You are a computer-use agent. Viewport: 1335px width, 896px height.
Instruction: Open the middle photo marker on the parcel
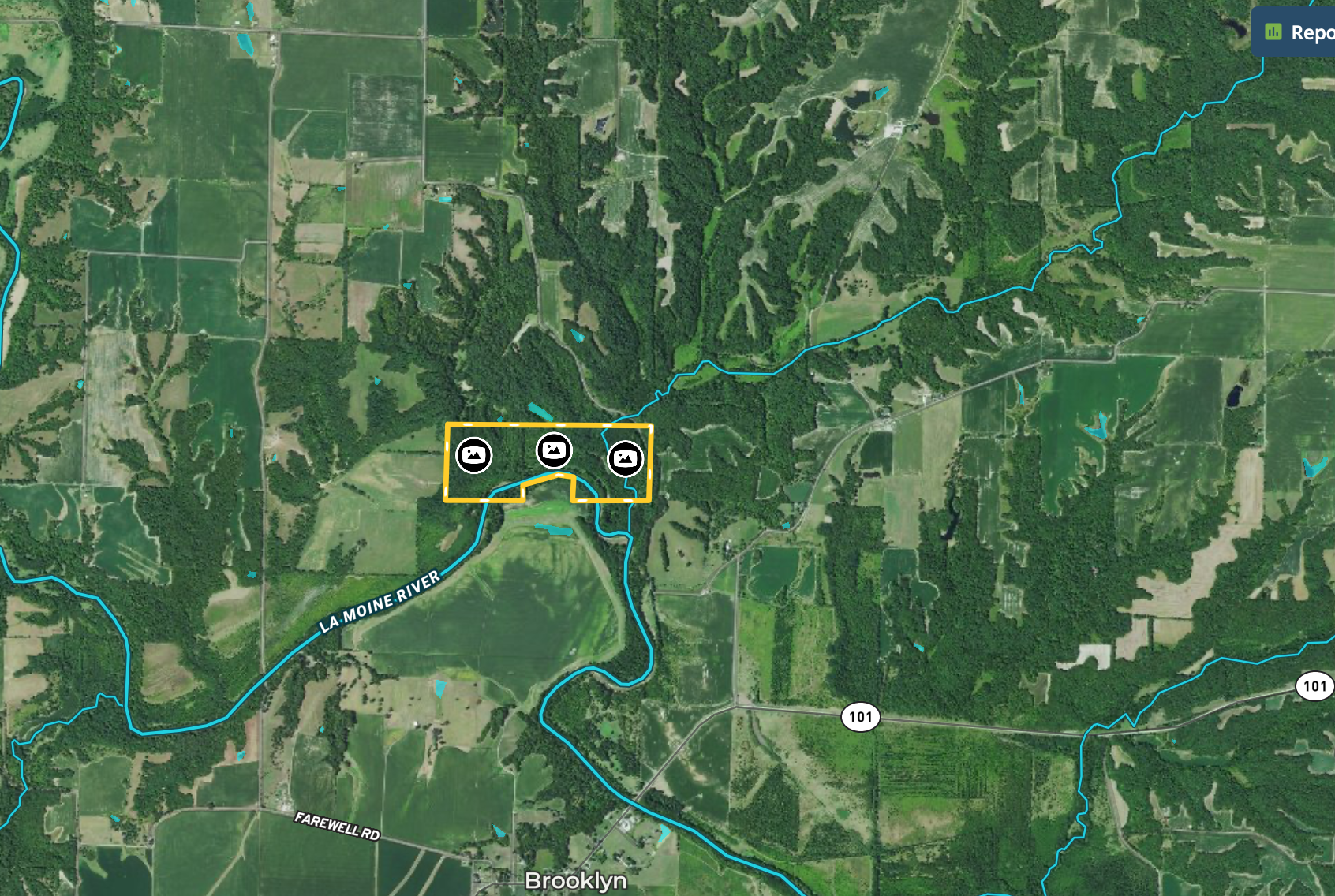(x=554, y=450)
